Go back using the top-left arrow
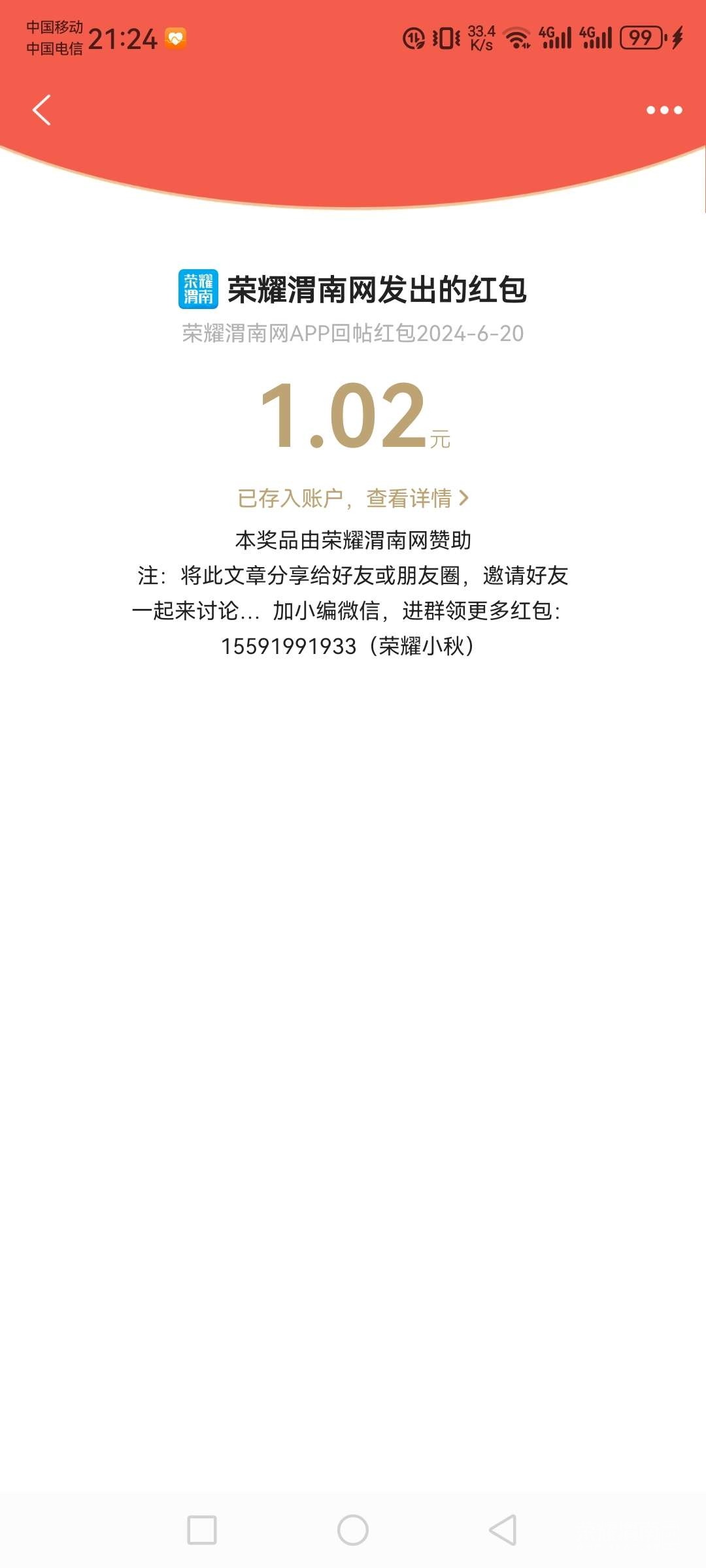 [42, 110]
